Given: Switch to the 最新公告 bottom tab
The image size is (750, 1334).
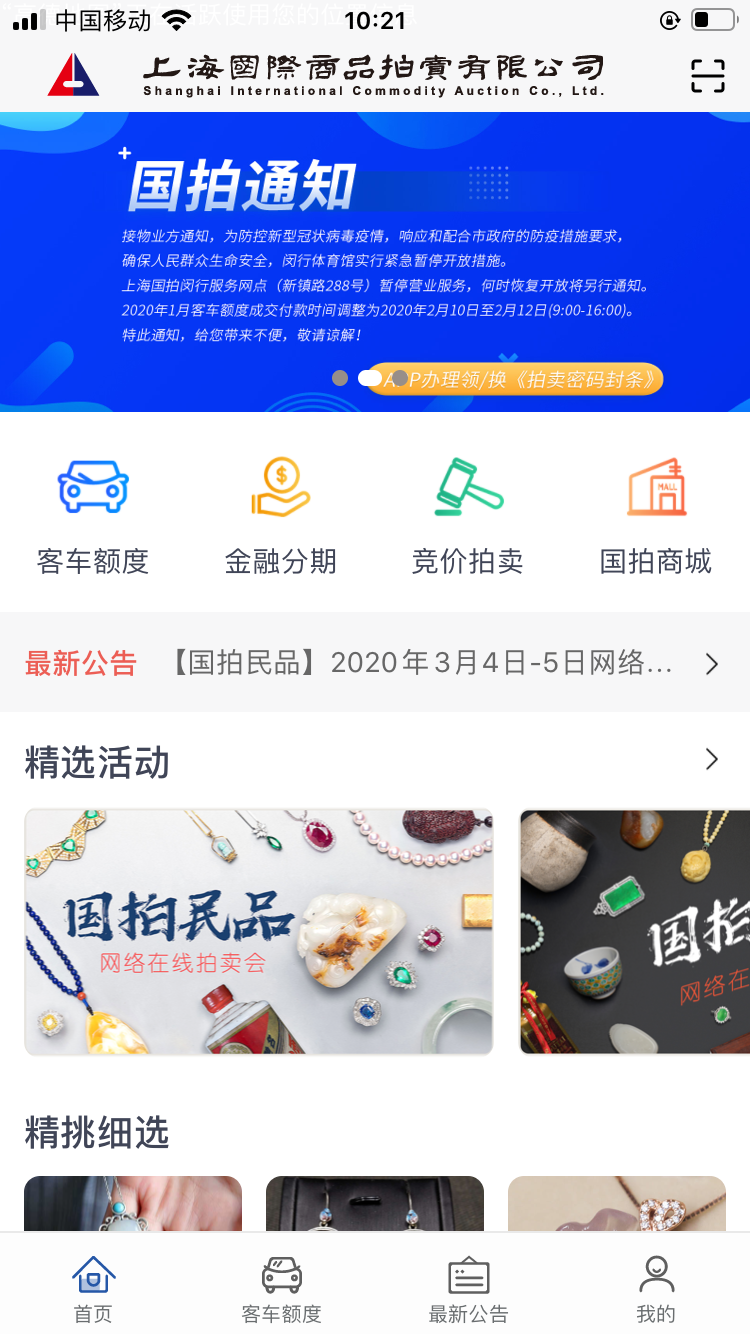Looking at the screenshot, I should tap(468, 1289).
